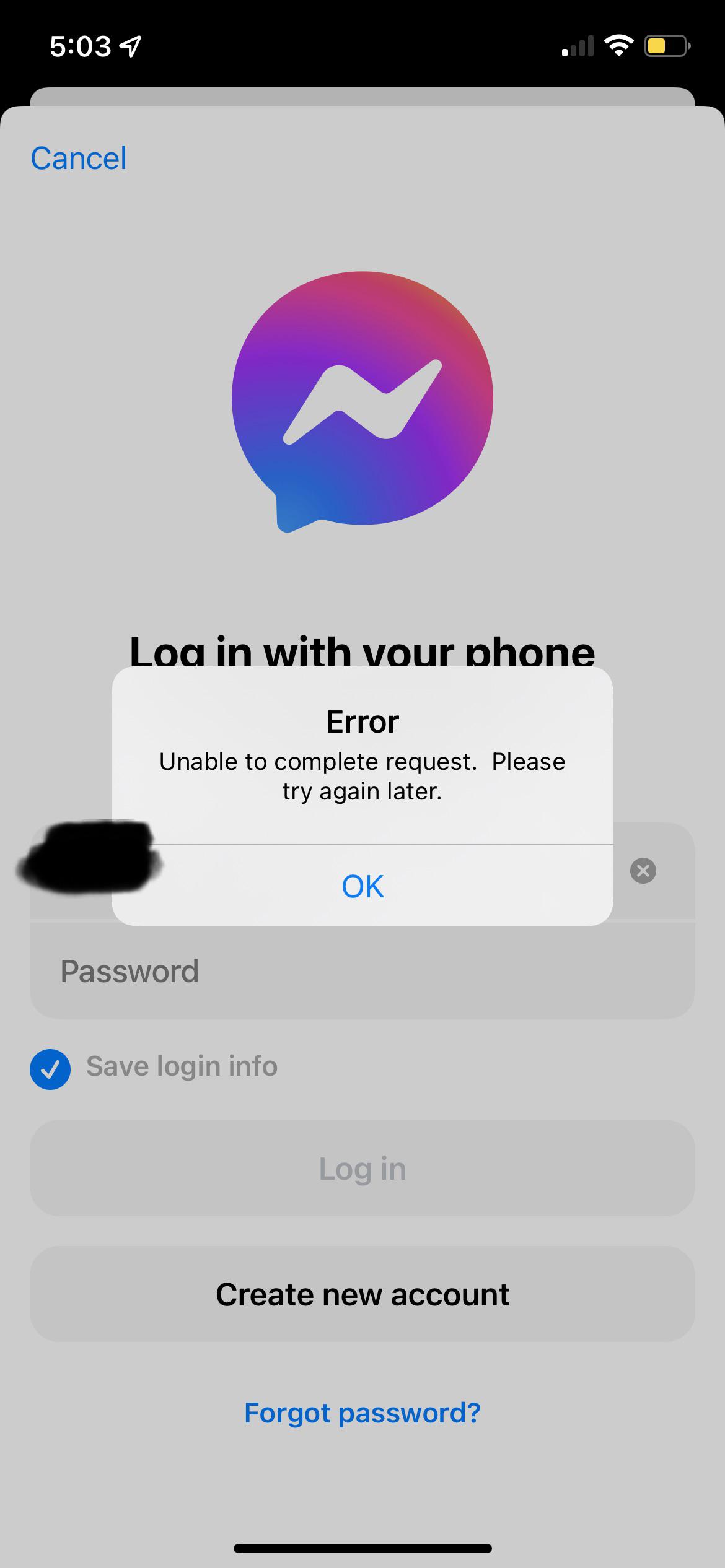Screen dimensions: 725x1568
Task: Tap the Error dialog title
Action: click(x=362, y=720)
